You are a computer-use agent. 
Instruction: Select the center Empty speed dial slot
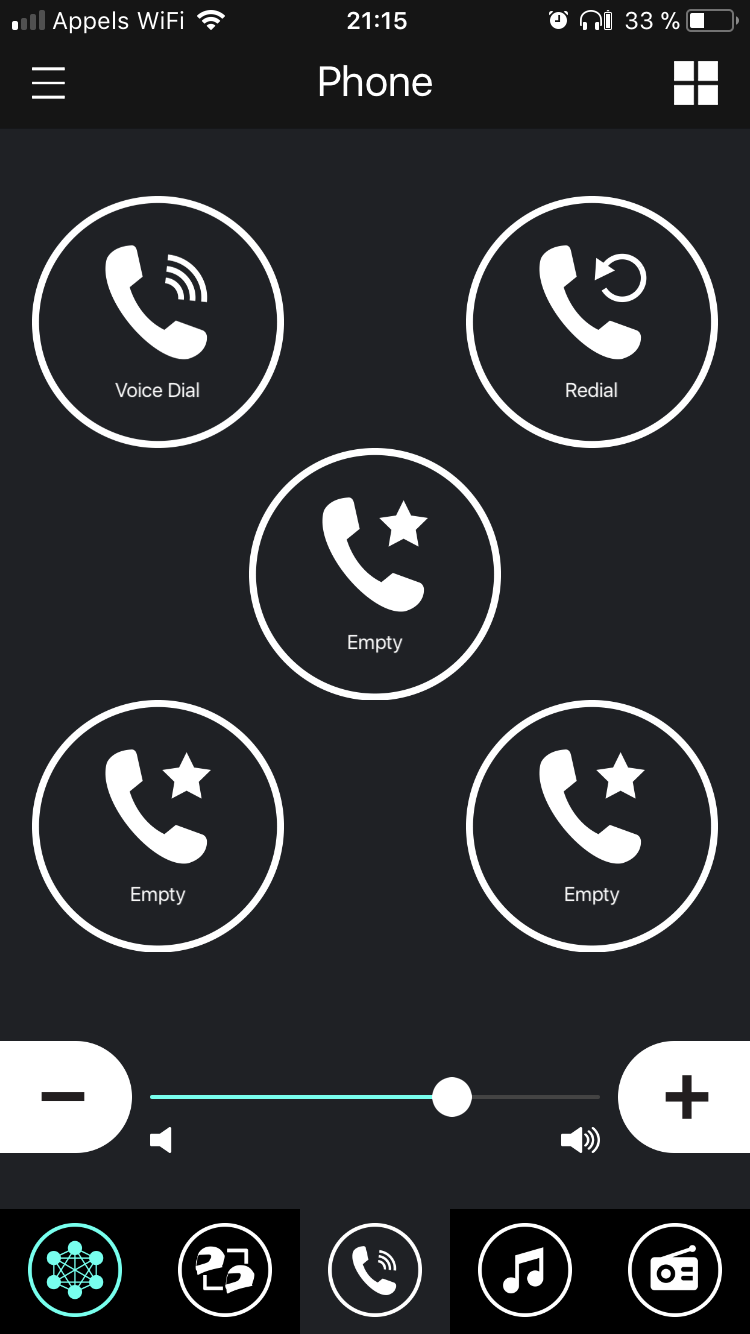pos(375,572)
